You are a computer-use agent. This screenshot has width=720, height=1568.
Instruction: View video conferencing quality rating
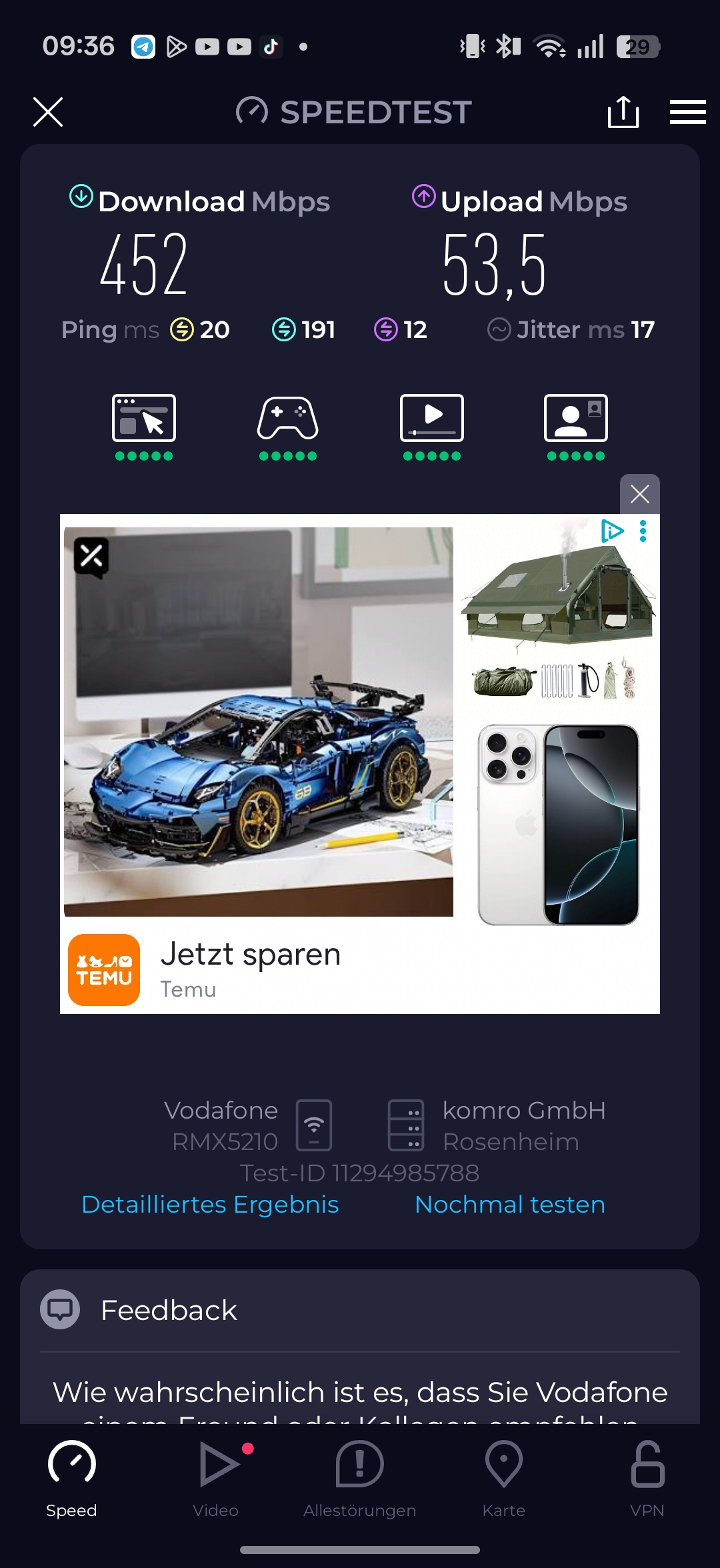[576, 427]
